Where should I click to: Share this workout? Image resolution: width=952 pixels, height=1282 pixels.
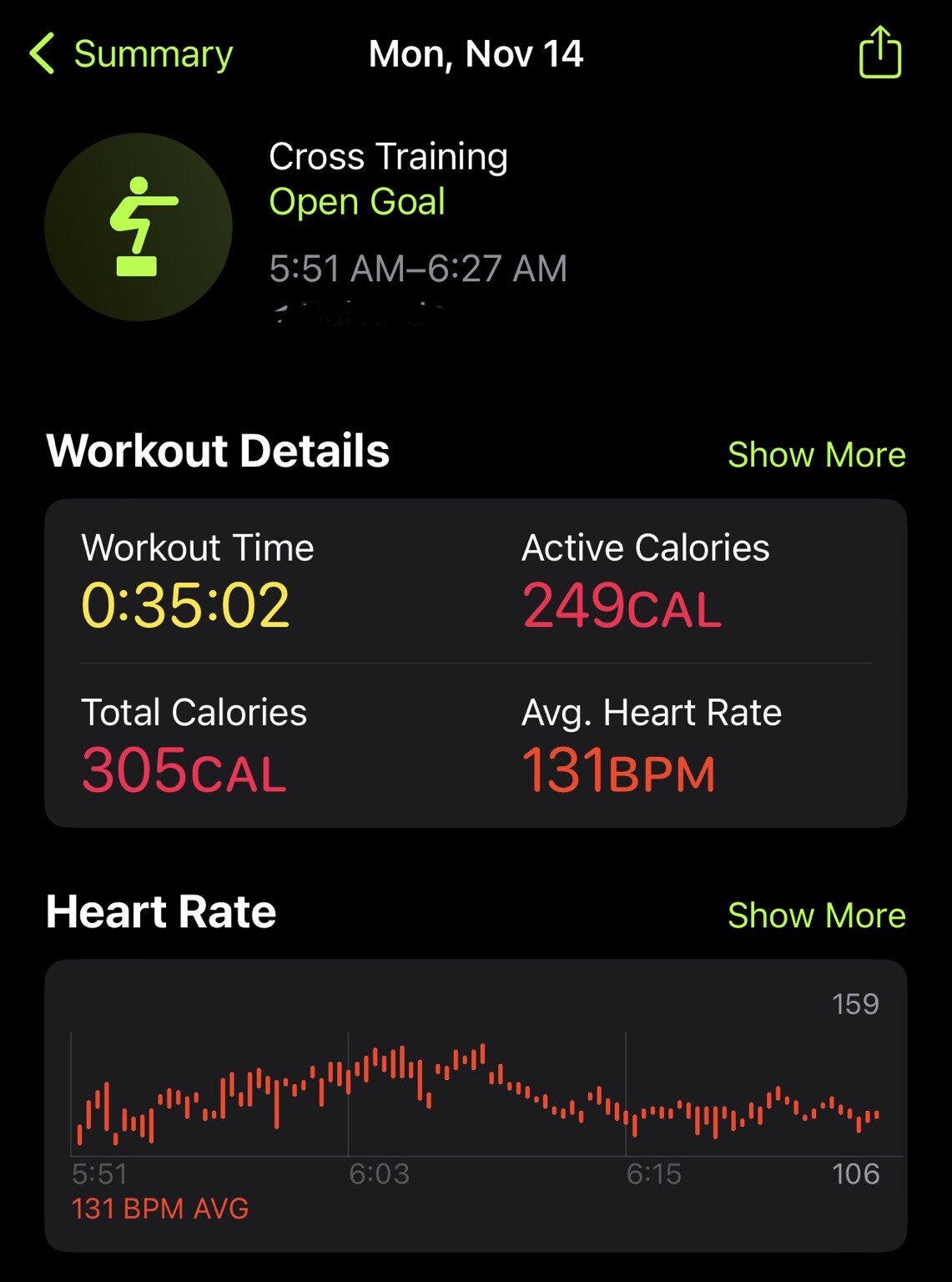point(879,53)
